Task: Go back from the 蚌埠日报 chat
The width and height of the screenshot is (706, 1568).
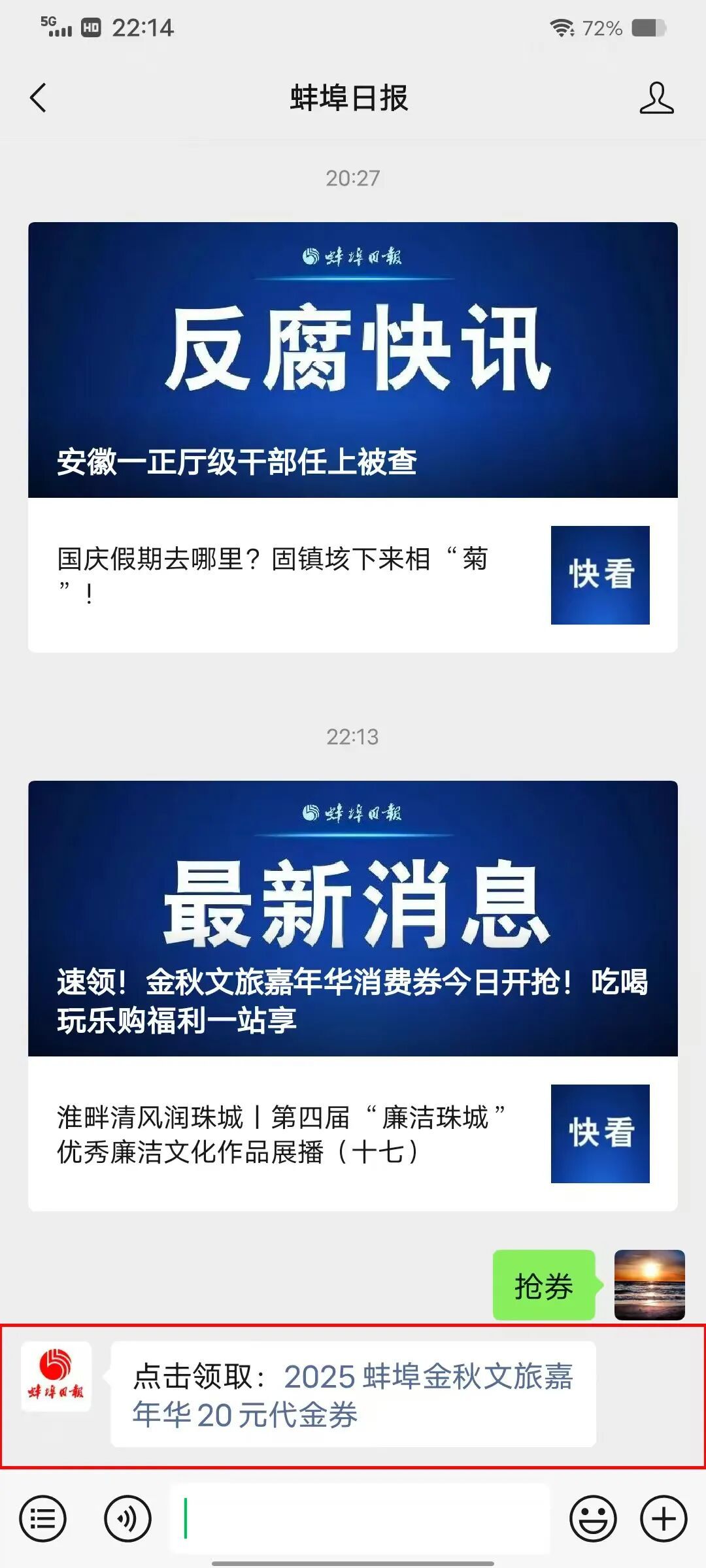Action: [39, 98]
